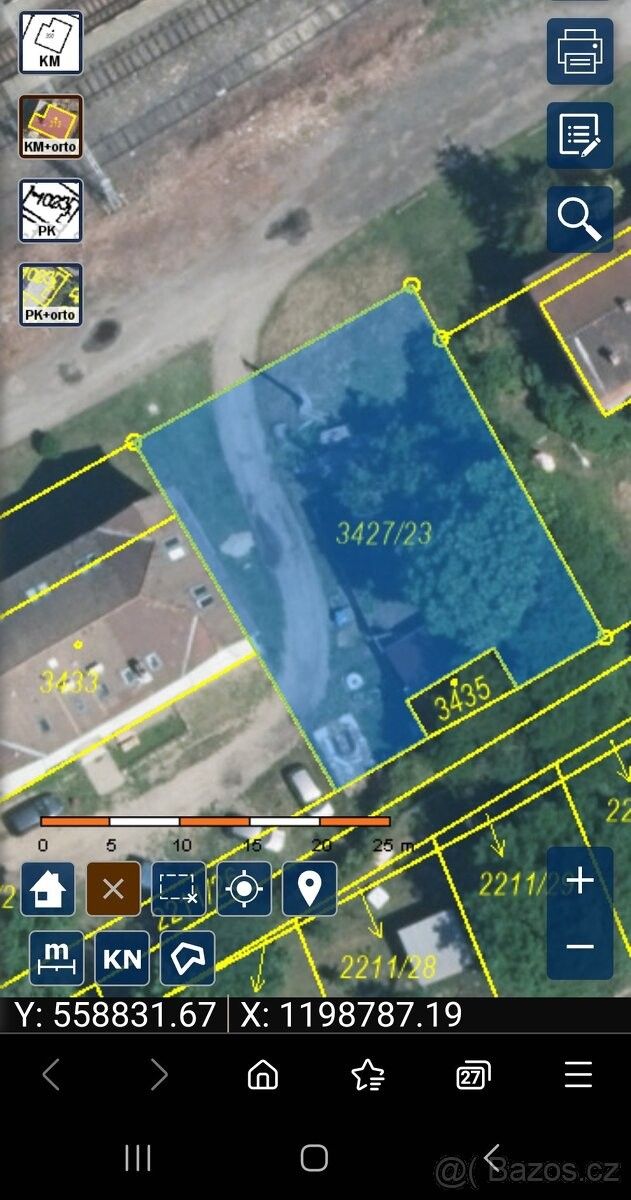Image resolution: width=631 pixels, height=1200 pixels.
Task: Zoom out with the minus button
Action: [x=580, y=946]
